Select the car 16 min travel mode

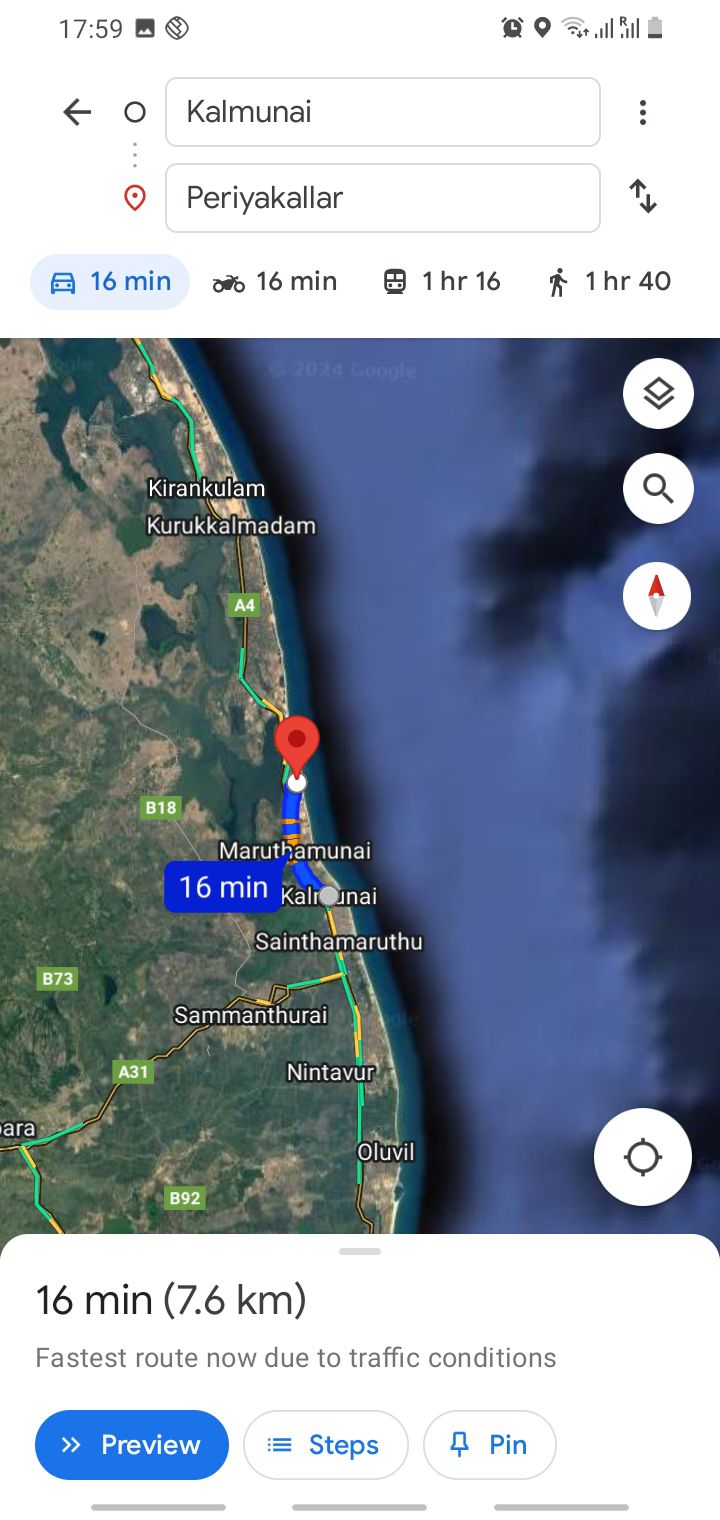point(110,282)
